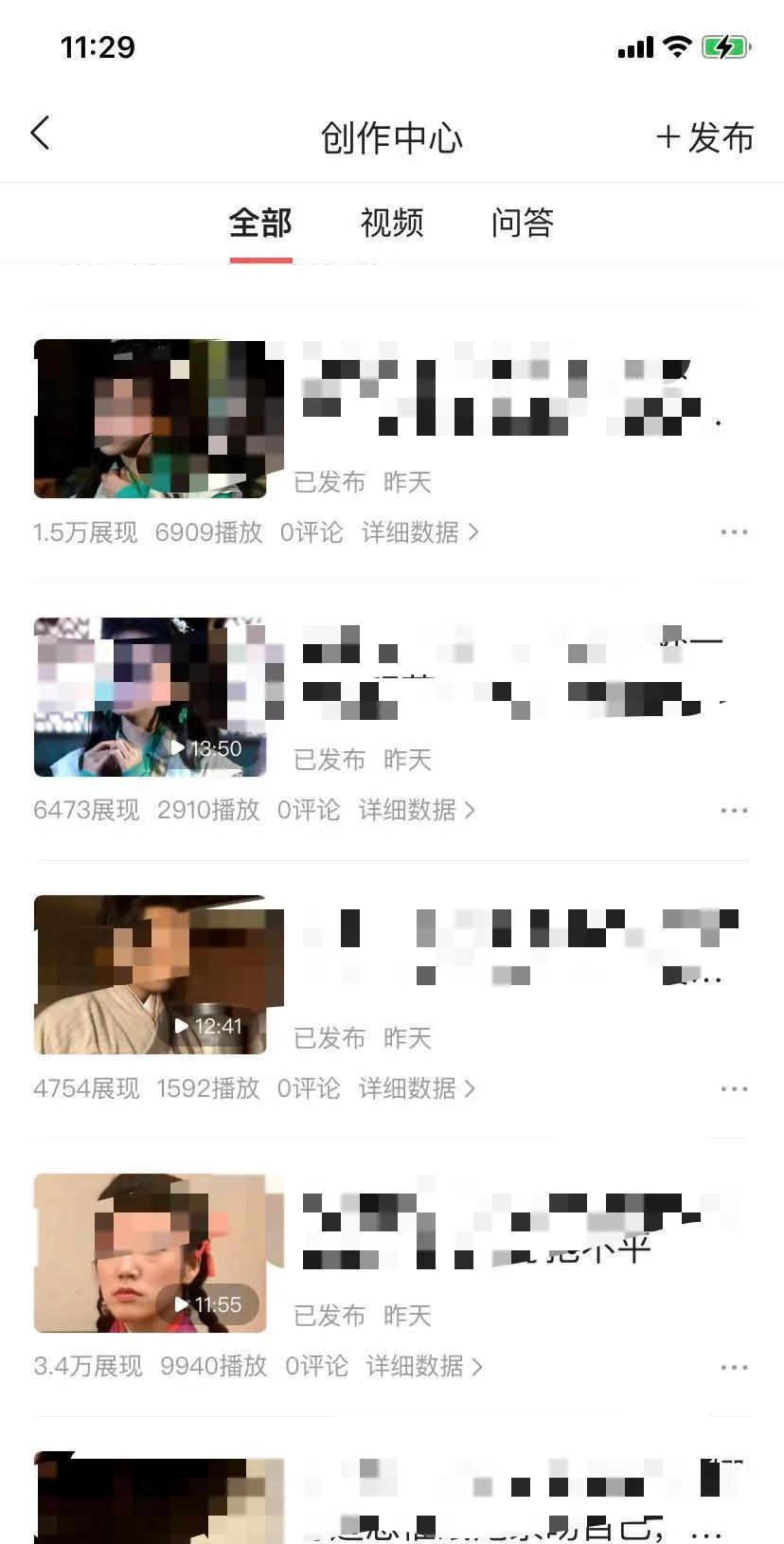Open the 13:50 video thumbnail
Screen dimensions: 784x1544
click(x=151, y=697)
